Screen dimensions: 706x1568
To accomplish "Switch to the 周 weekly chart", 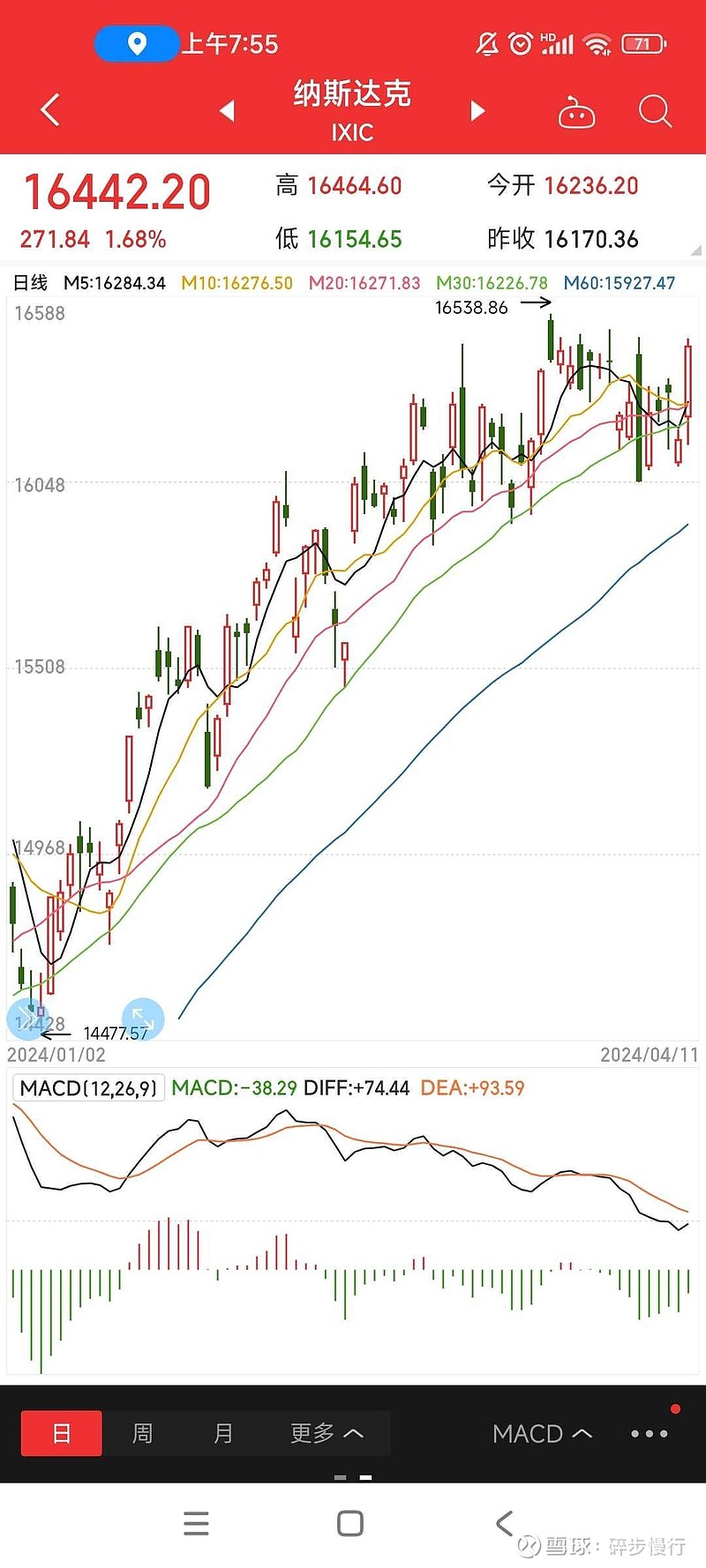I will 142,1433.
